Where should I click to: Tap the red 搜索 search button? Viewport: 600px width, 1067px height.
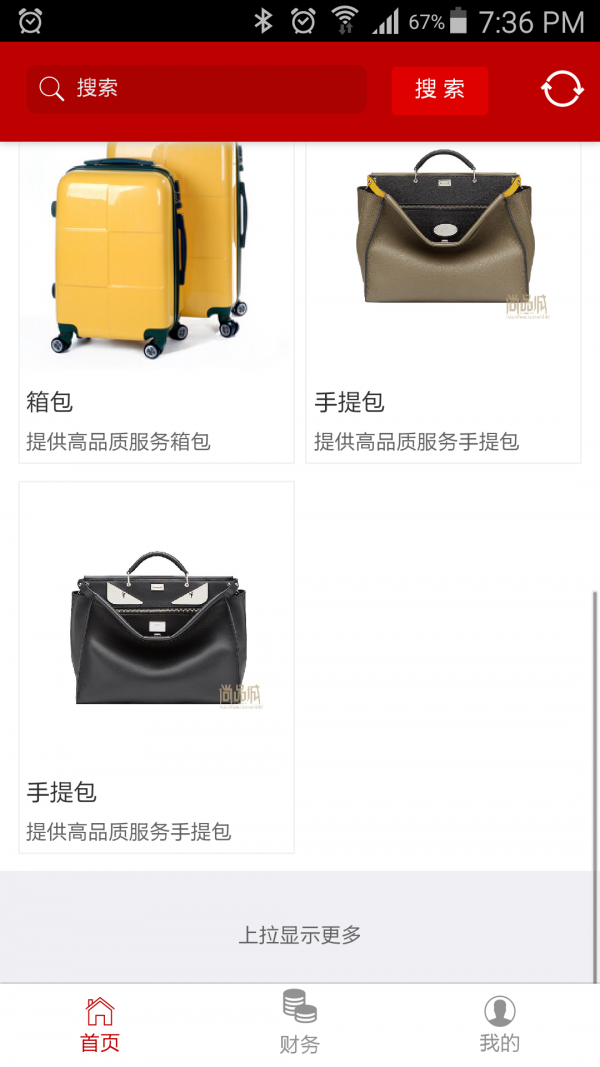[x=440, y=90]
